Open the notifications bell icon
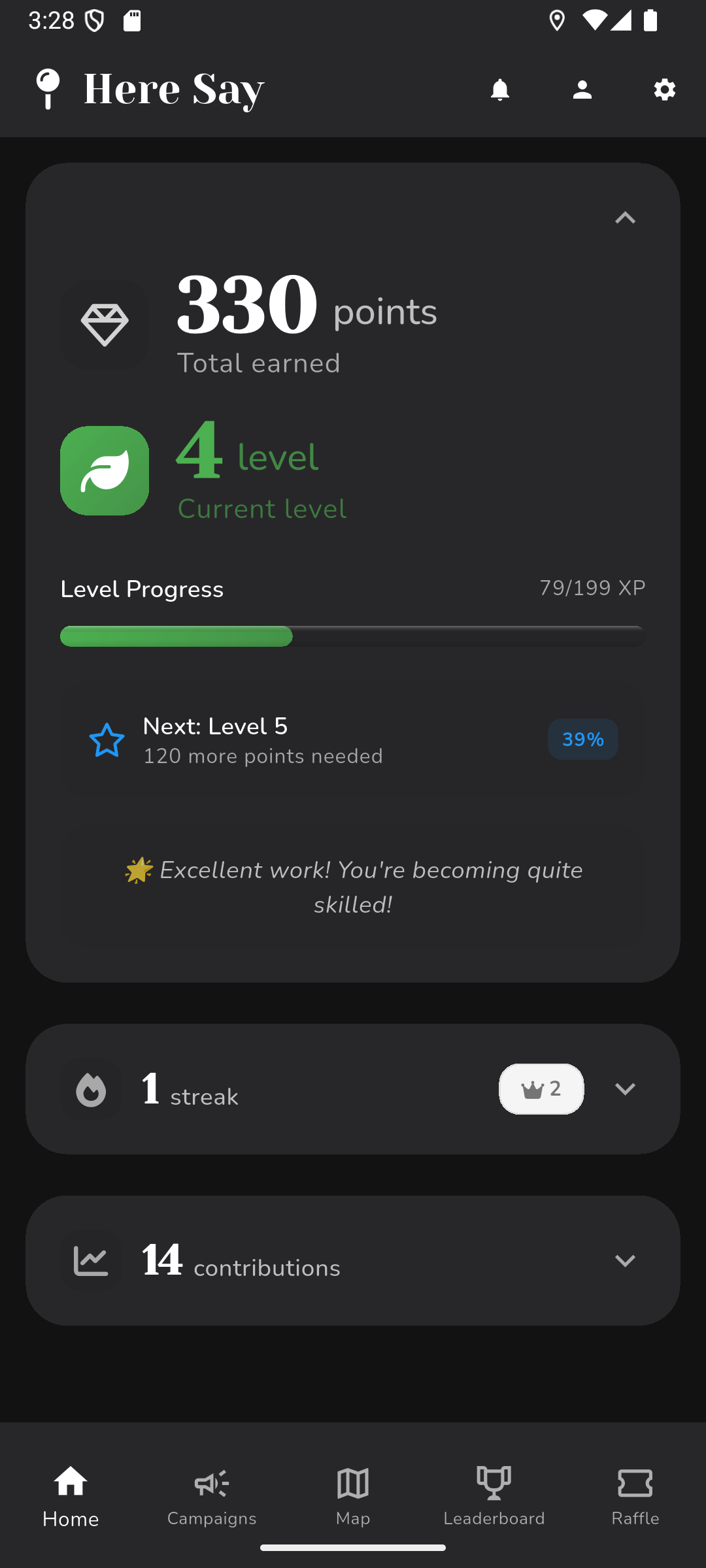 pos(500,90)
